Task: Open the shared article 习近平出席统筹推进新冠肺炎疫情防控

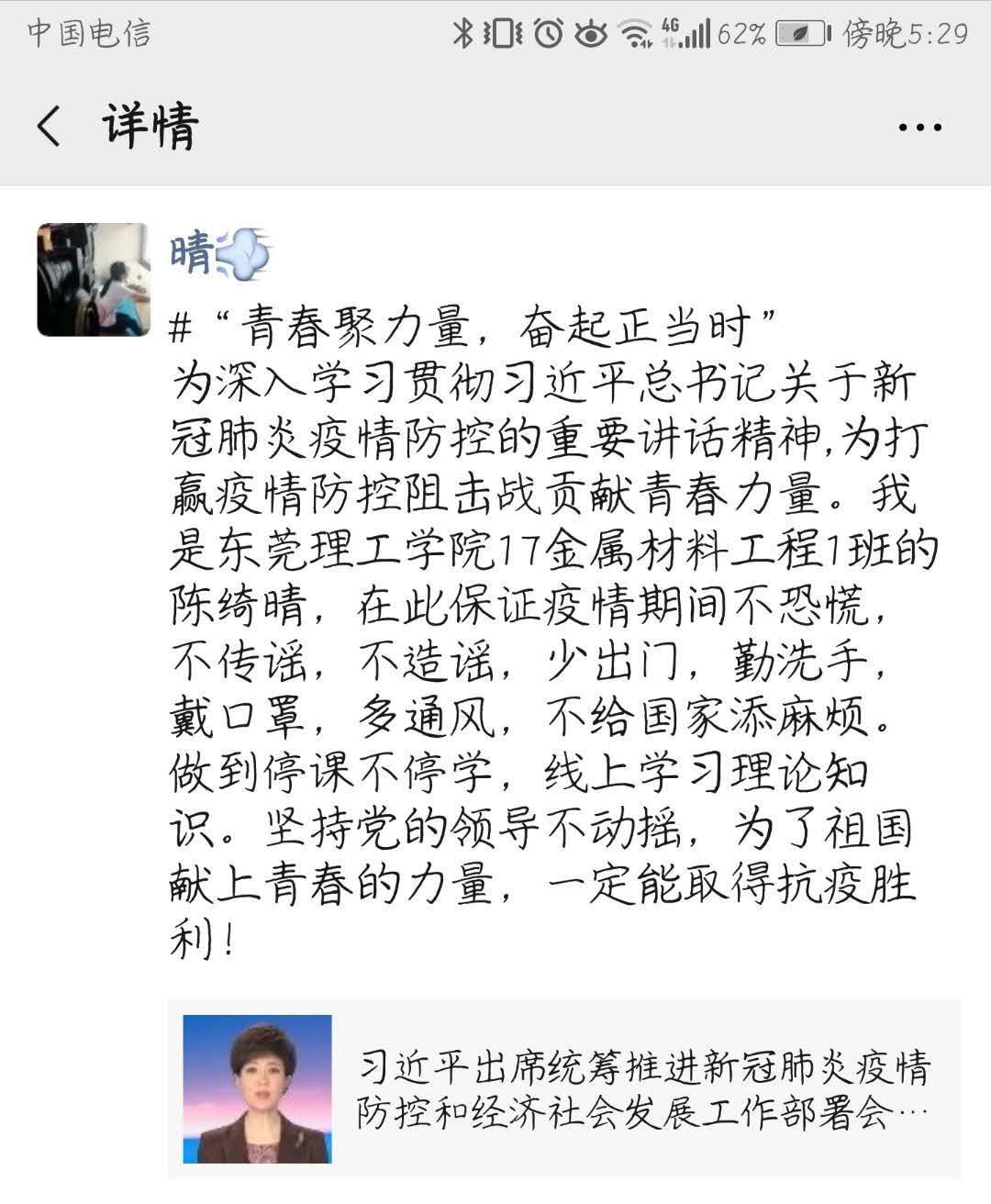Action: pos(563,1087)
